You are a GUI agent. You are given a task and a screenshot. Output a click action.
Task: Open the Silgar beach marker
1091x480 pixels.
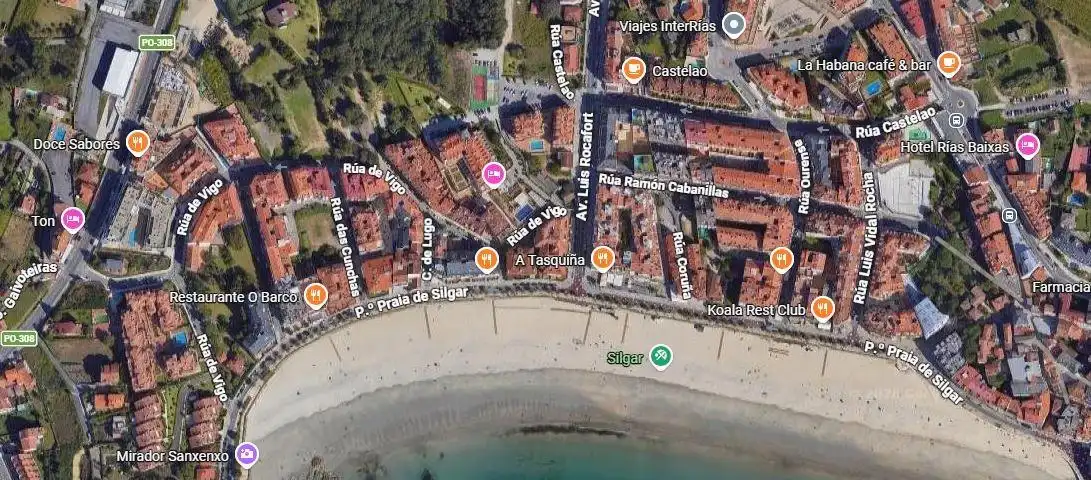[660, 357]
